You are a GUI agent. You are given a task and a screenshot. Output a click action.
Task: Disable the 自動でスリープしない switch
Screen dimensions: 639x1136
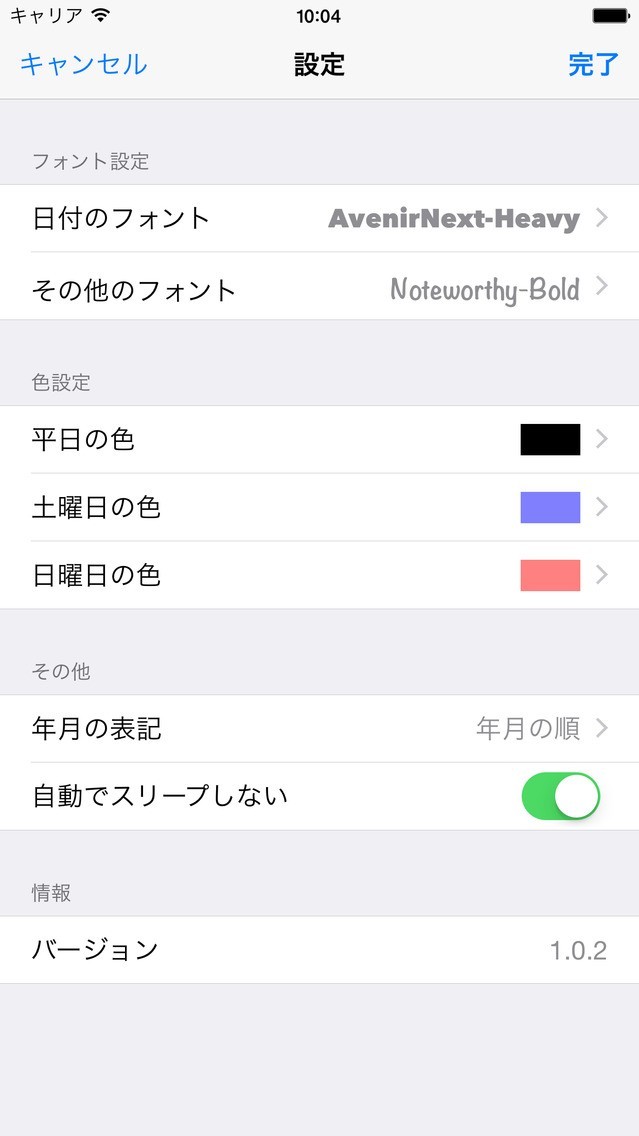point(560,796)
